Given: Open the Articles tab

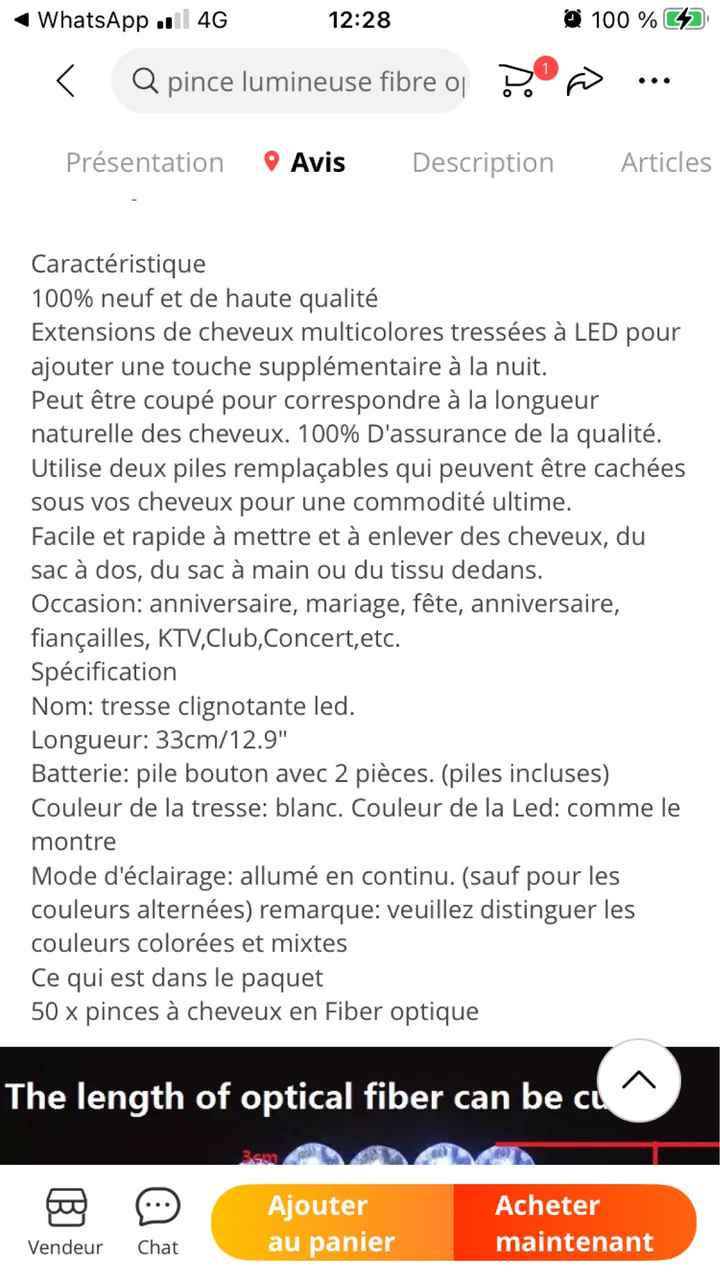Looking at the screenshot, I should pyautogui.click(x=665, y=162).
